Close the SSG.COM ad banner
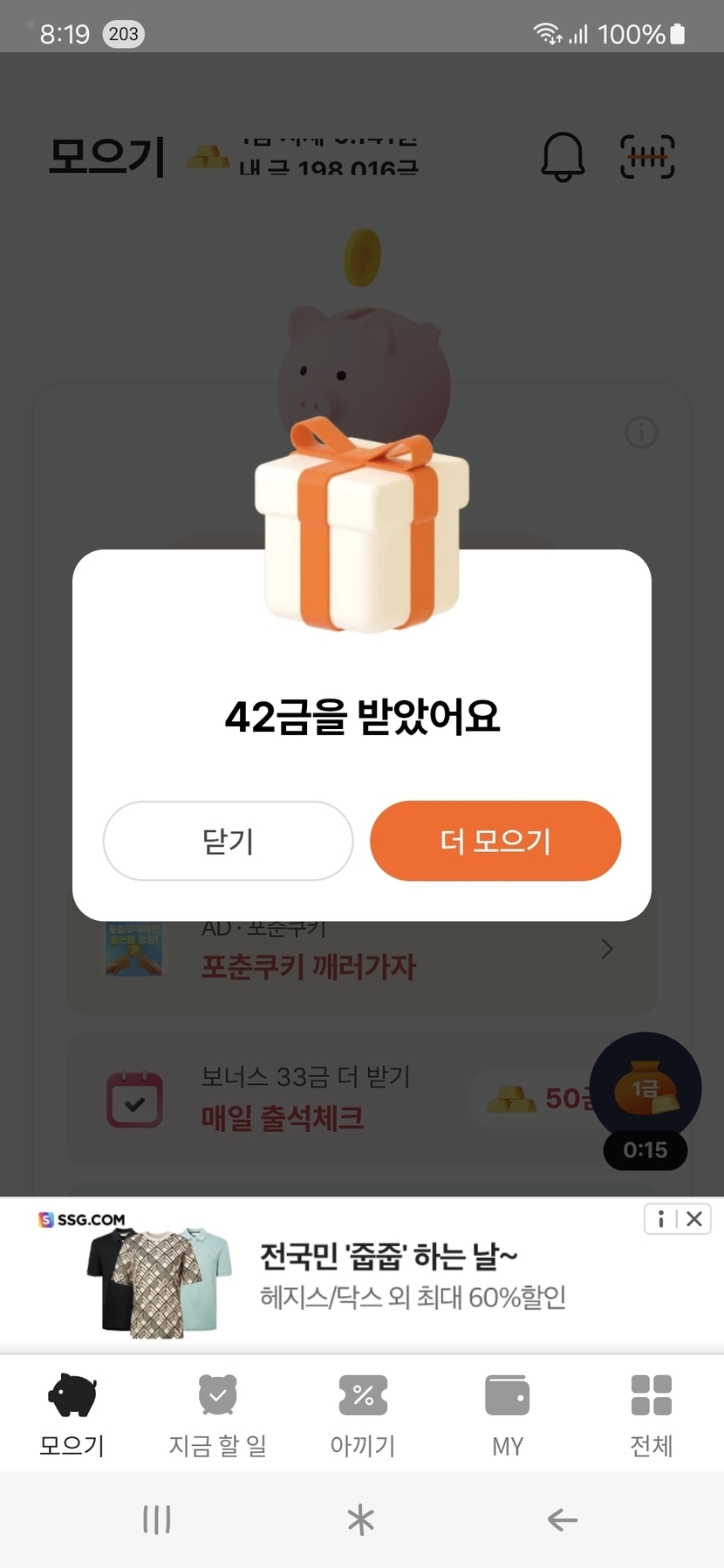 click(694, 1218)
